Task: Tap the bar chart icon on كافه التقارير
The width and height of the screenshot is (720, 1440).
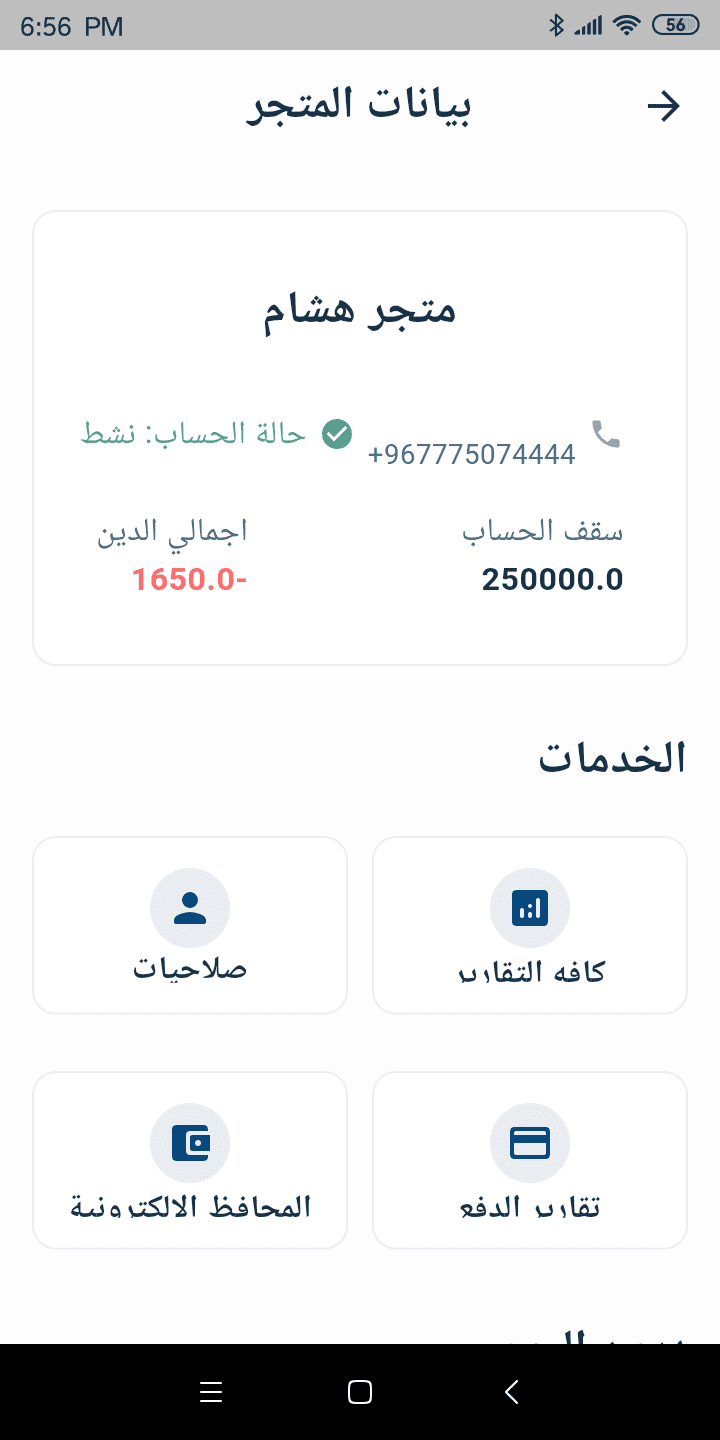Action: coord(530,907)
